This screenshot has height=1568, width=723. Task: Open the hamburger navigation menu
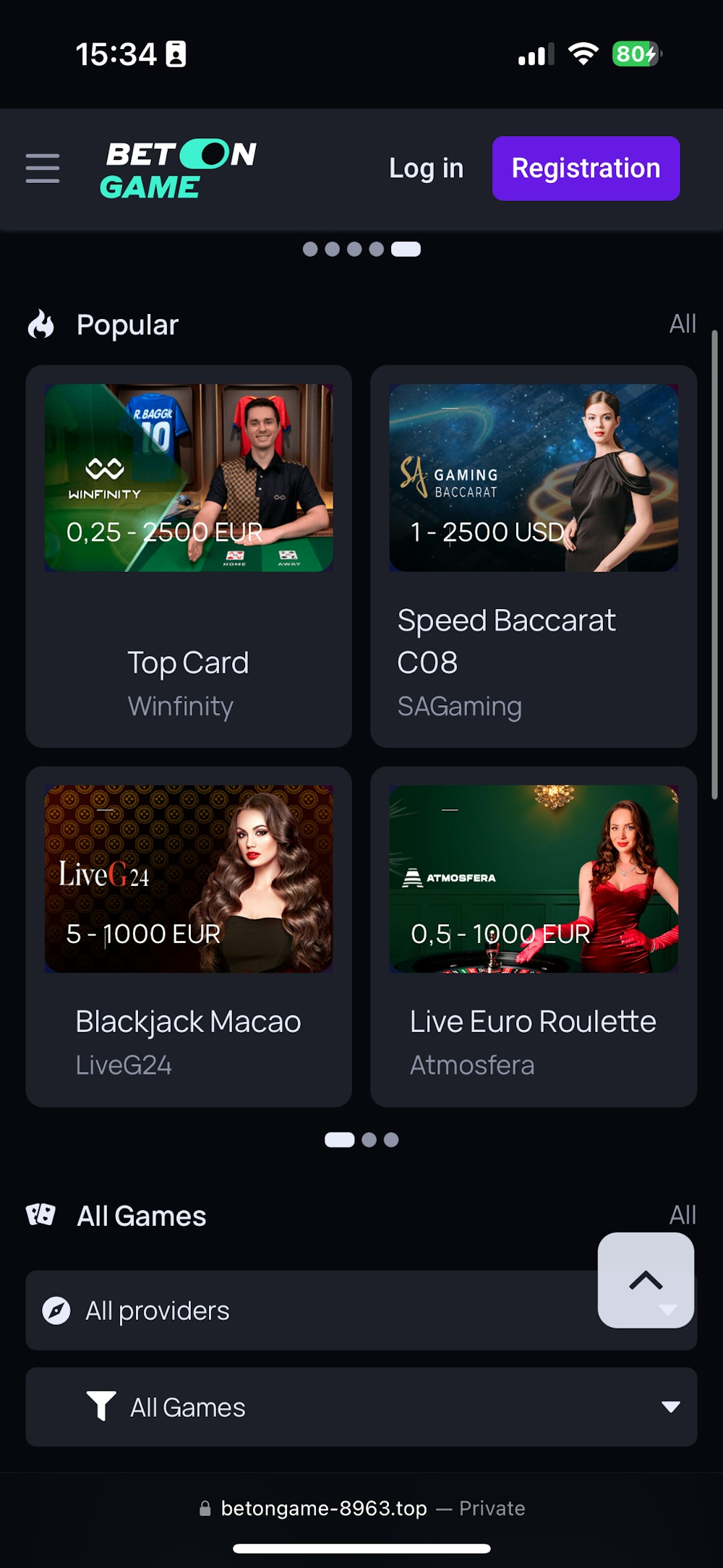(x=43, y=169)
